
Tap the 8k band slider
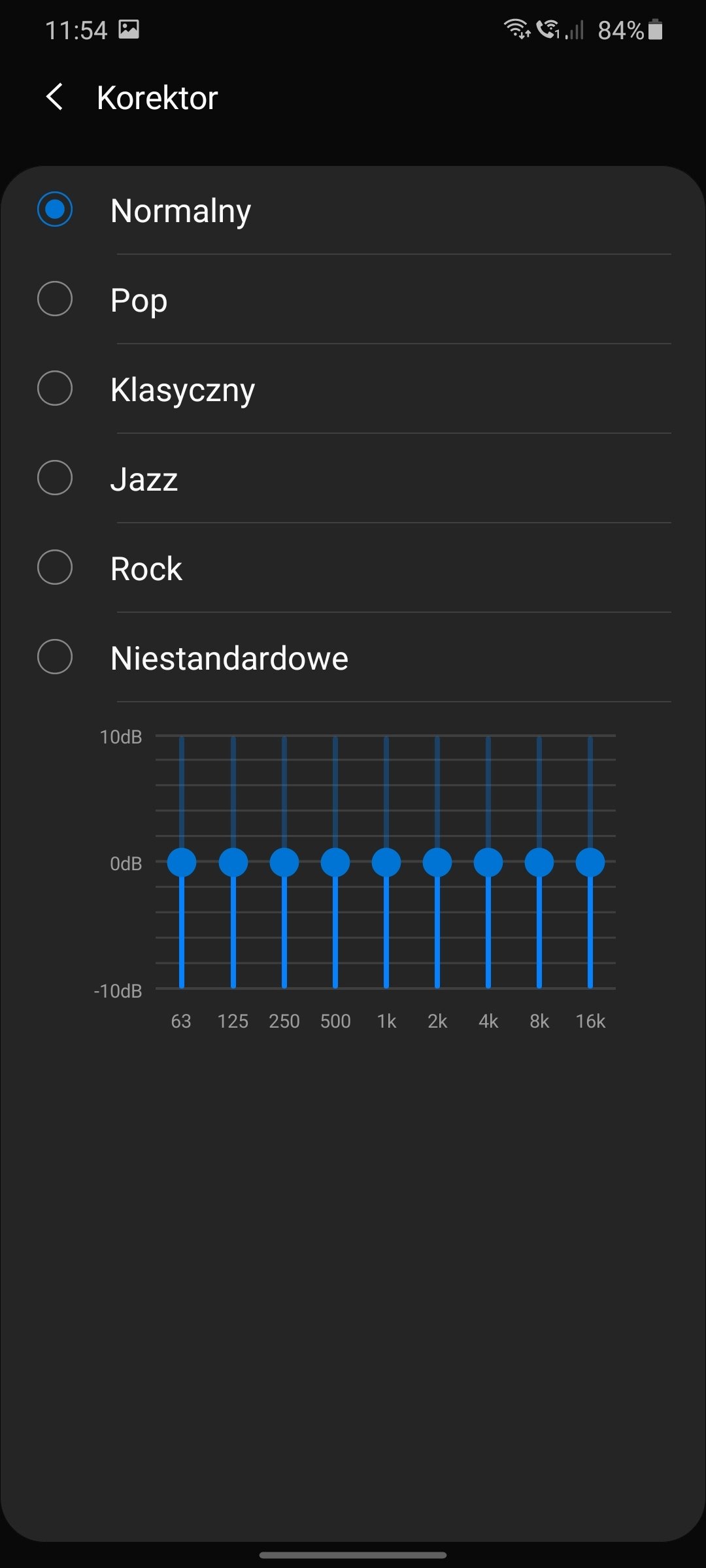[x=539, y=862]
